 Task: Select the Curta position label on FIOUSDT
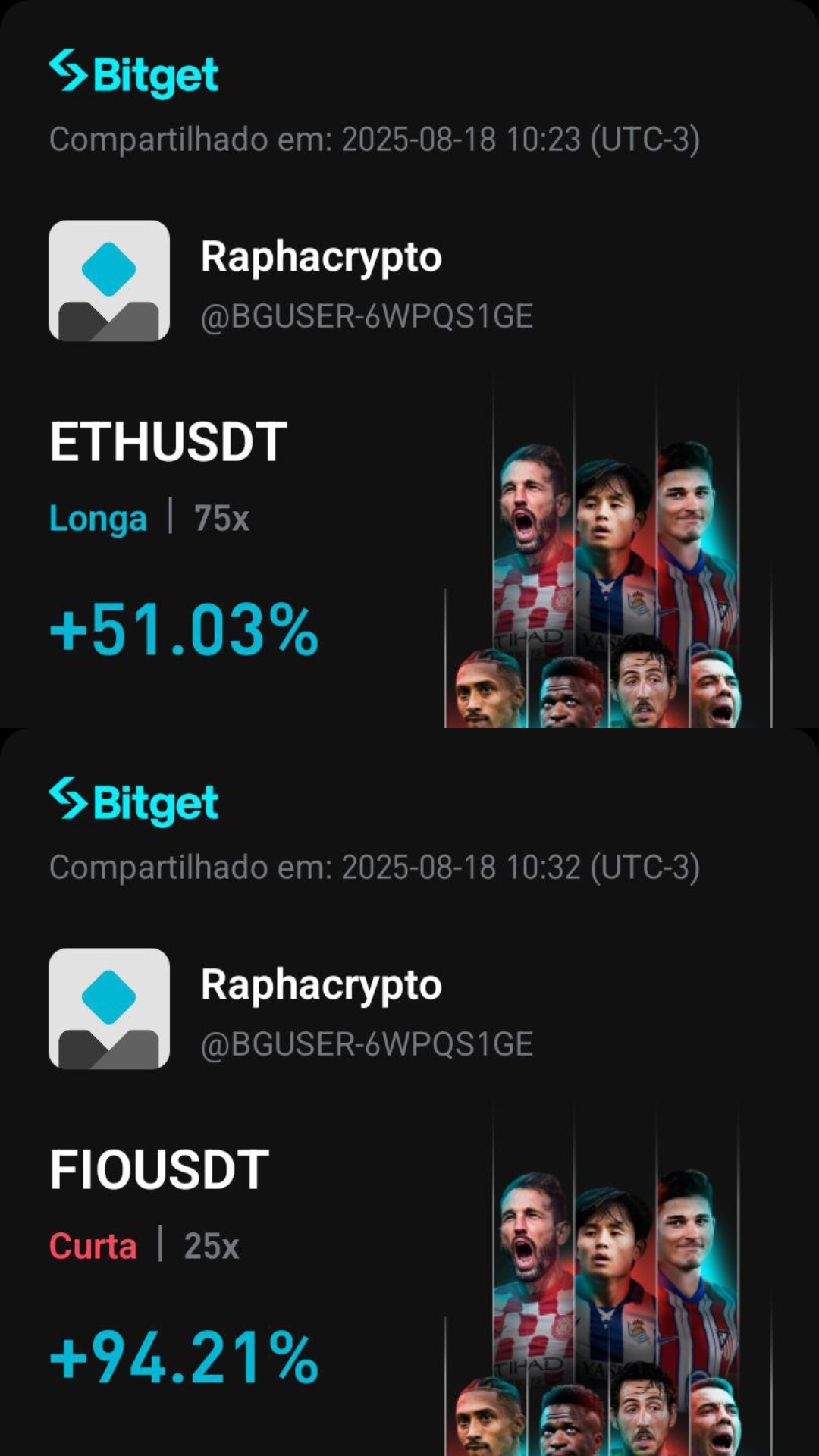[93, 1244]
